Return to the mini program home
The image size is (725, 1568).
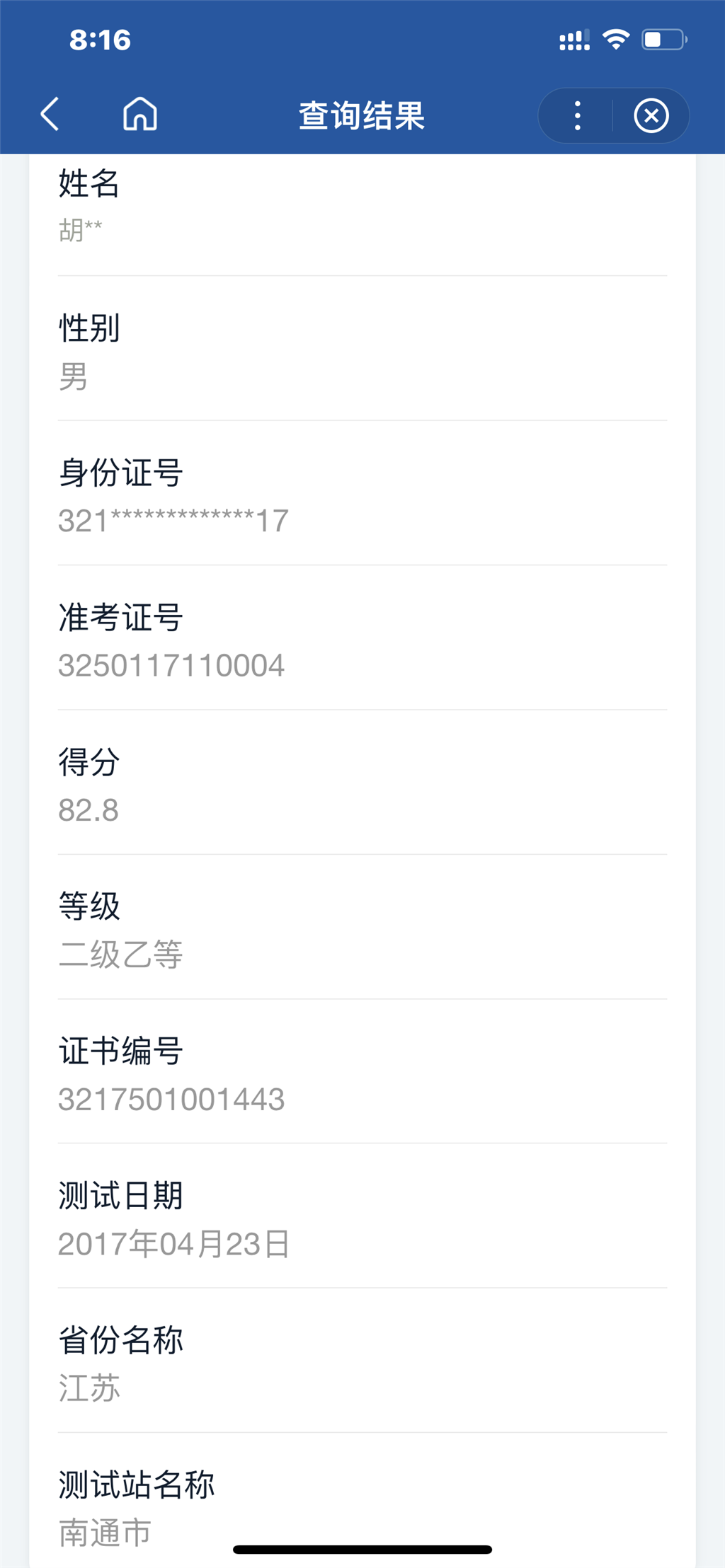click(140, 114)
